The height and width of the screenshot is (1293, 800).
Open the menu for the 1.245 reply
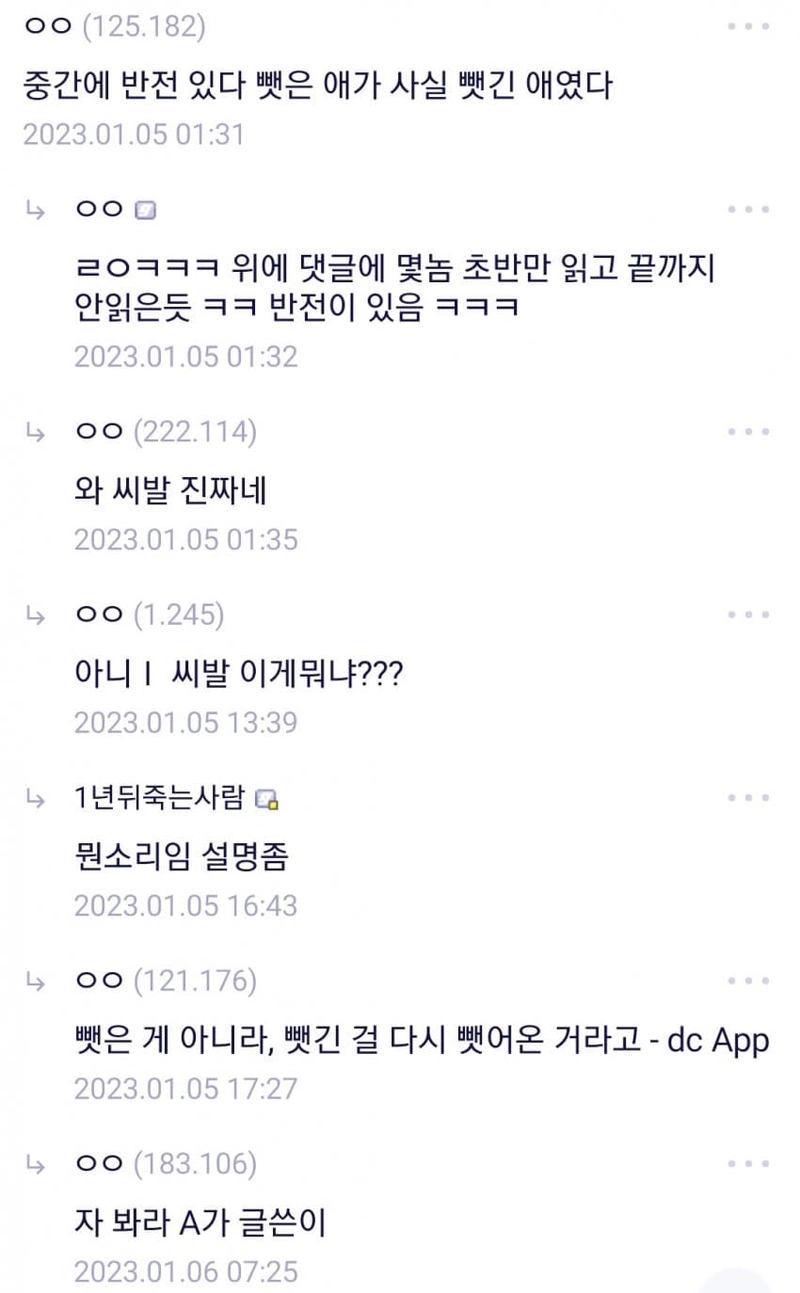pyautogui.click(x=748, y=615)
